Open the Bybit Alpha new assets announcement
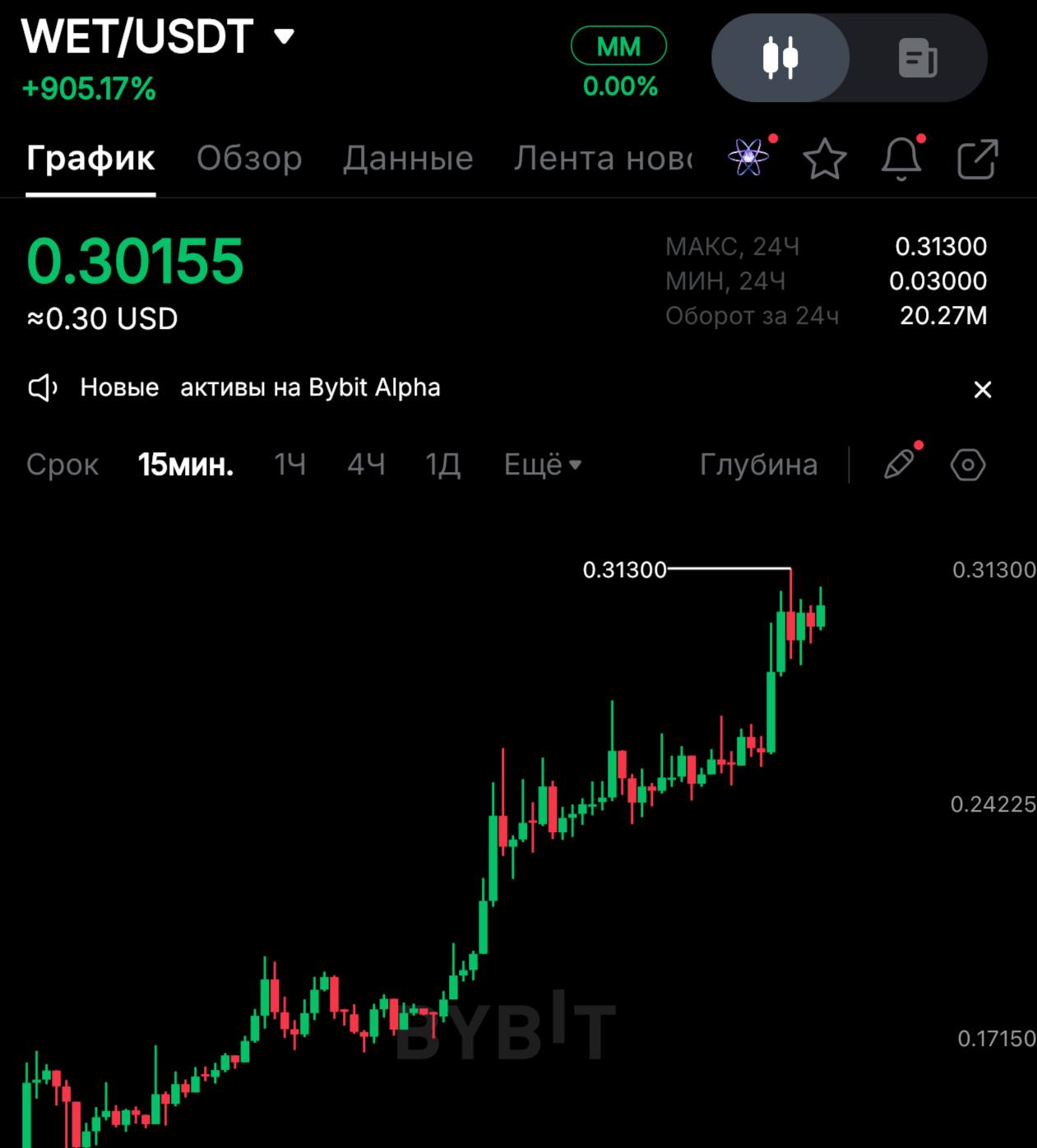The height and width of the screenshot is (1148, 1037). click(260, 387)
